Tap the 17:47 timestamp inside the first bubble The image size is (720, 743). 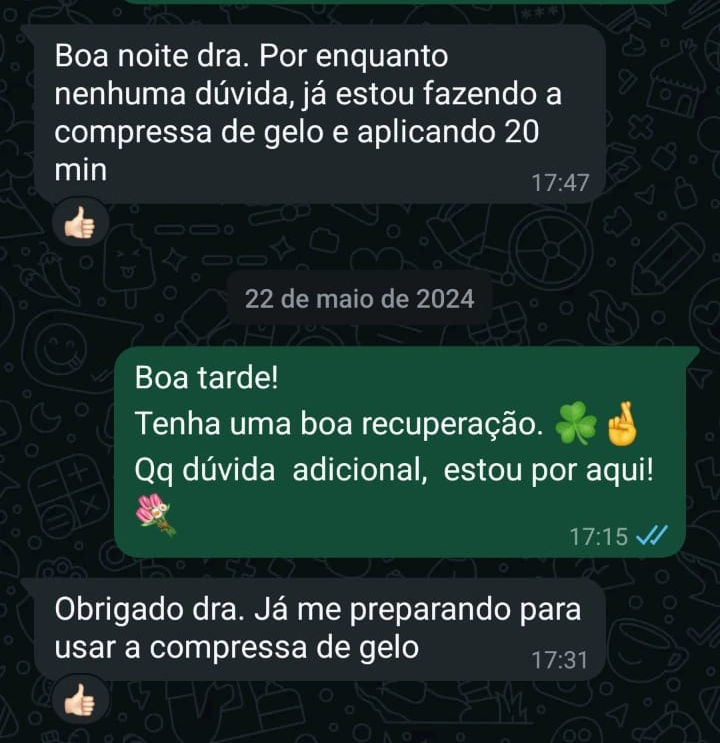pos(563,183)
